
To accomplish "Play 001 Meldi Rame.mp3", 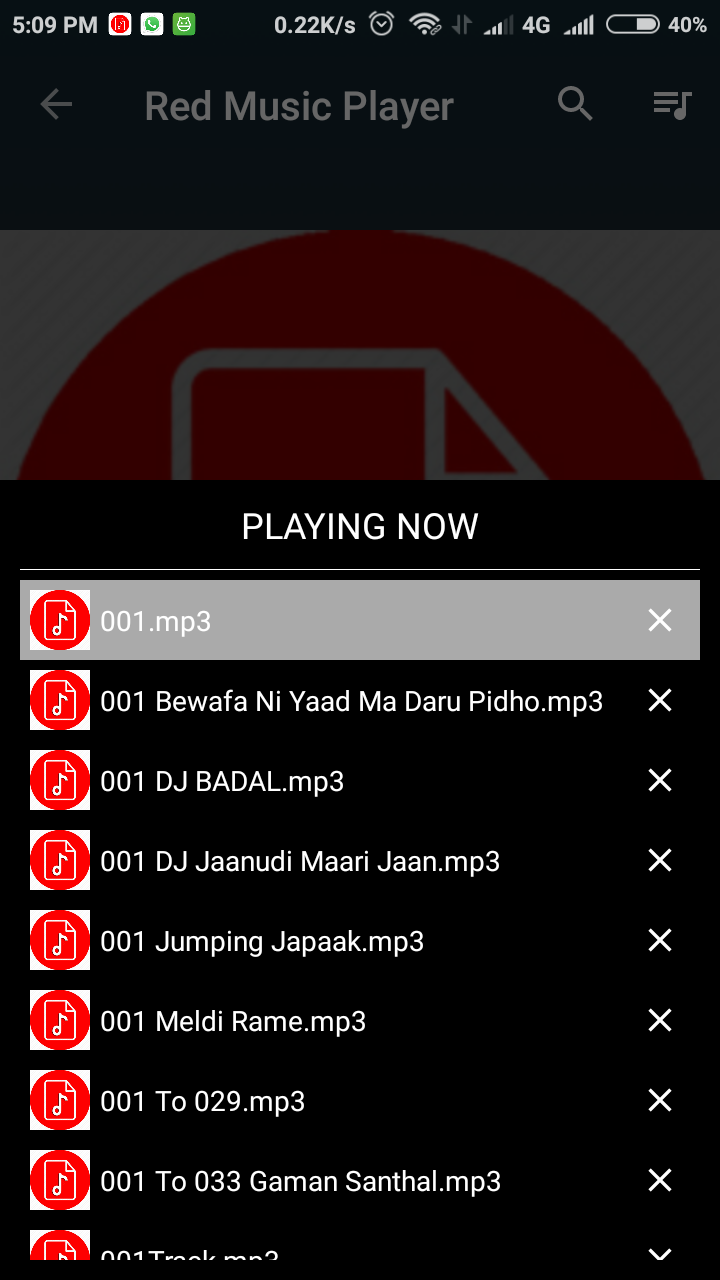I will tap(300, 1020).
